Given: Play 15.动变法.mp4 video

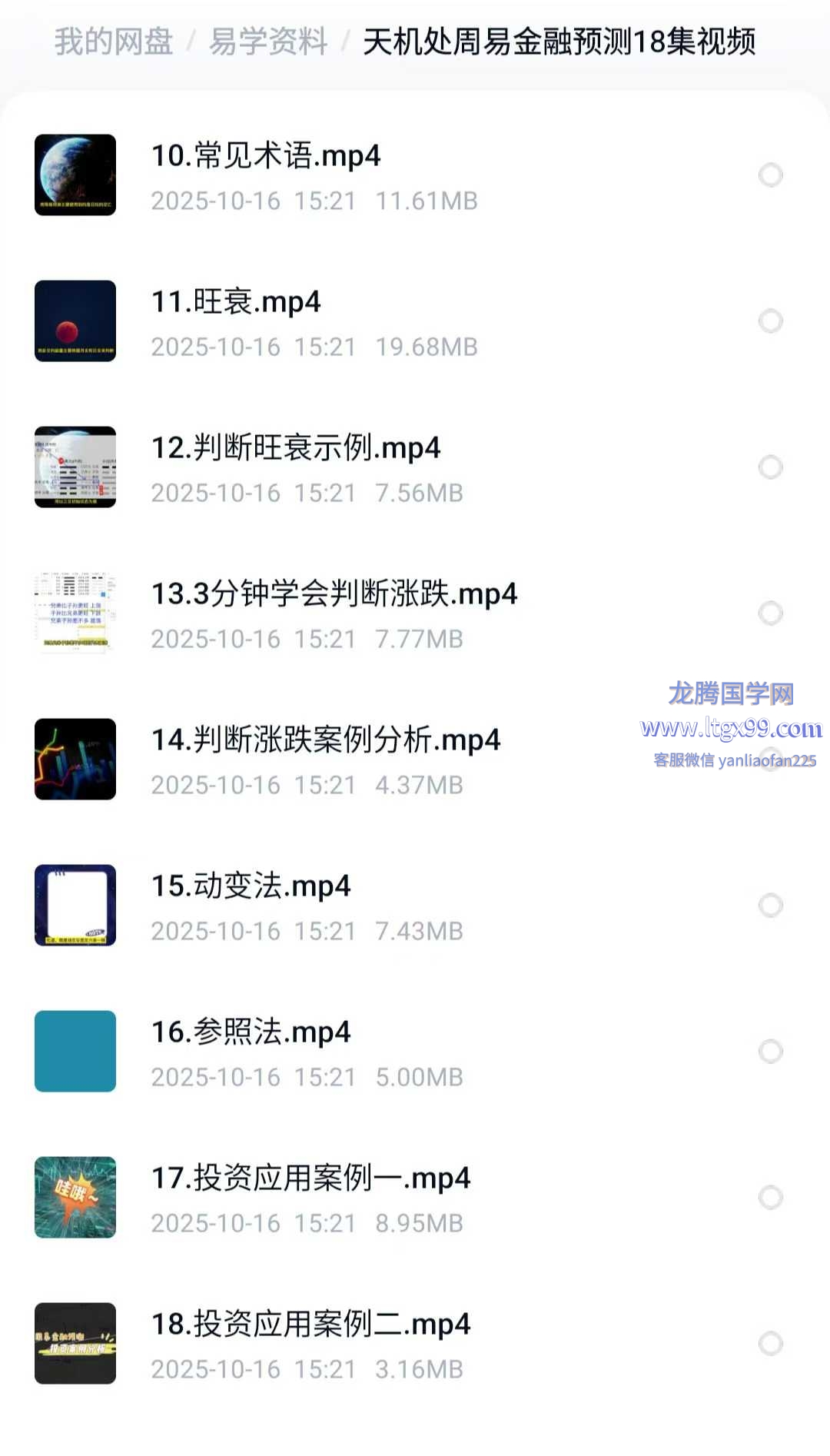Looking at the screenshot, I should tap(251, 886).
